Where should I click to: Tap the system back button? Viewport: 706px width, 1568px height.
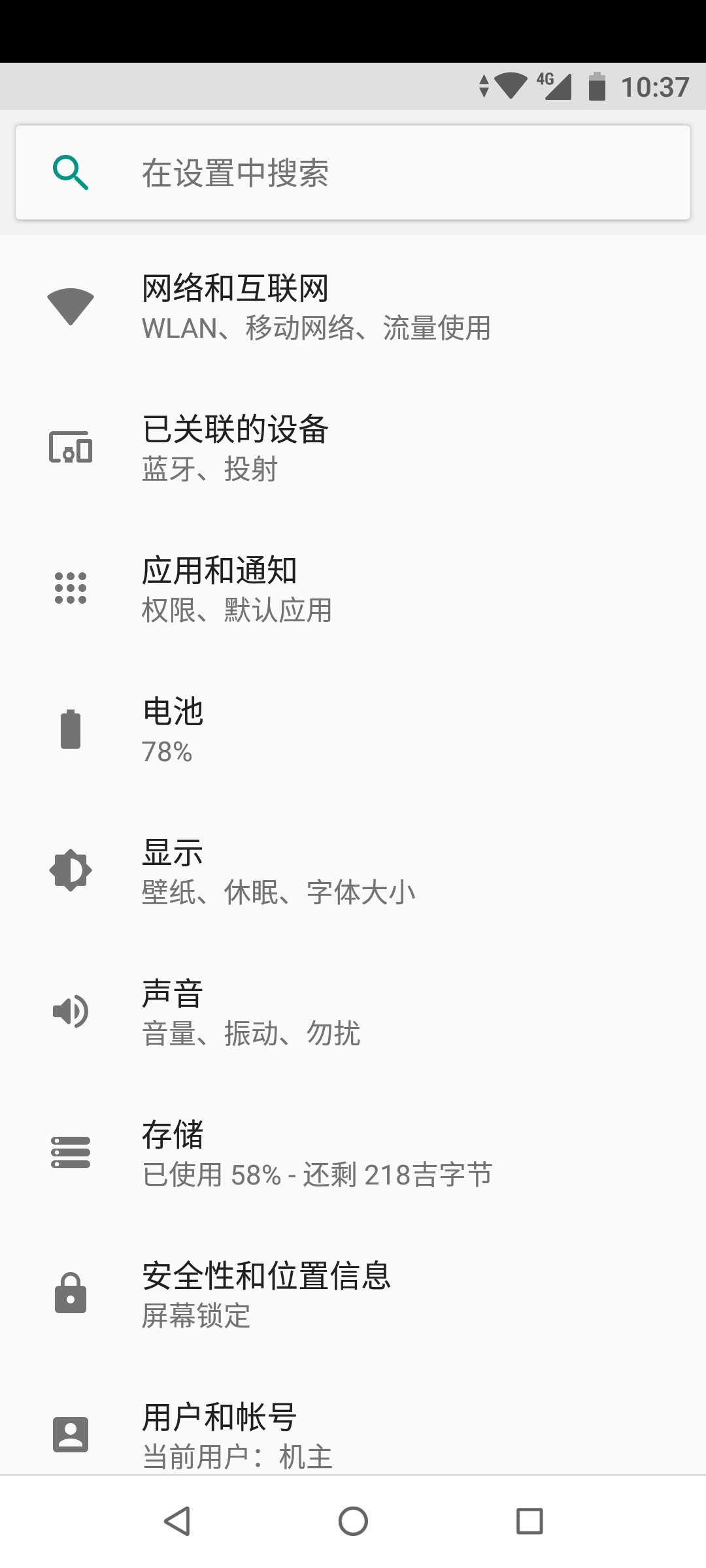tap(176, 1521)
